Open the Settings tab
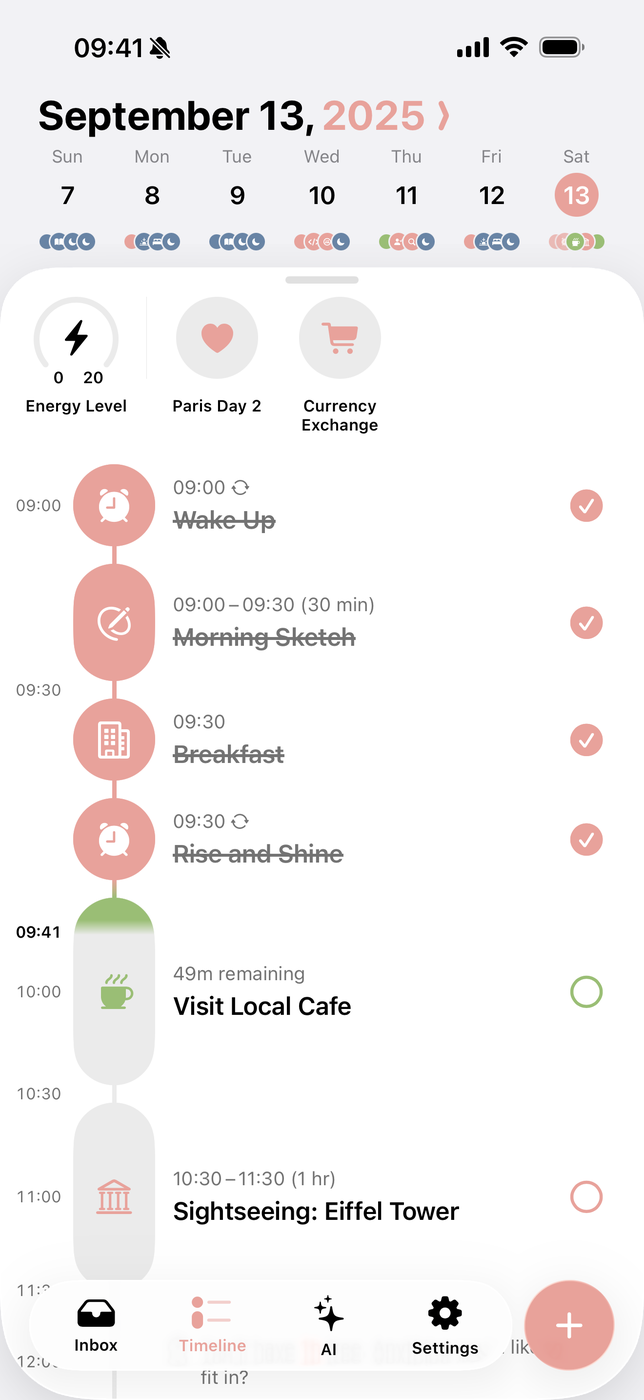644x1400 pixels. pyautogui.click(x=445, y=1325)
